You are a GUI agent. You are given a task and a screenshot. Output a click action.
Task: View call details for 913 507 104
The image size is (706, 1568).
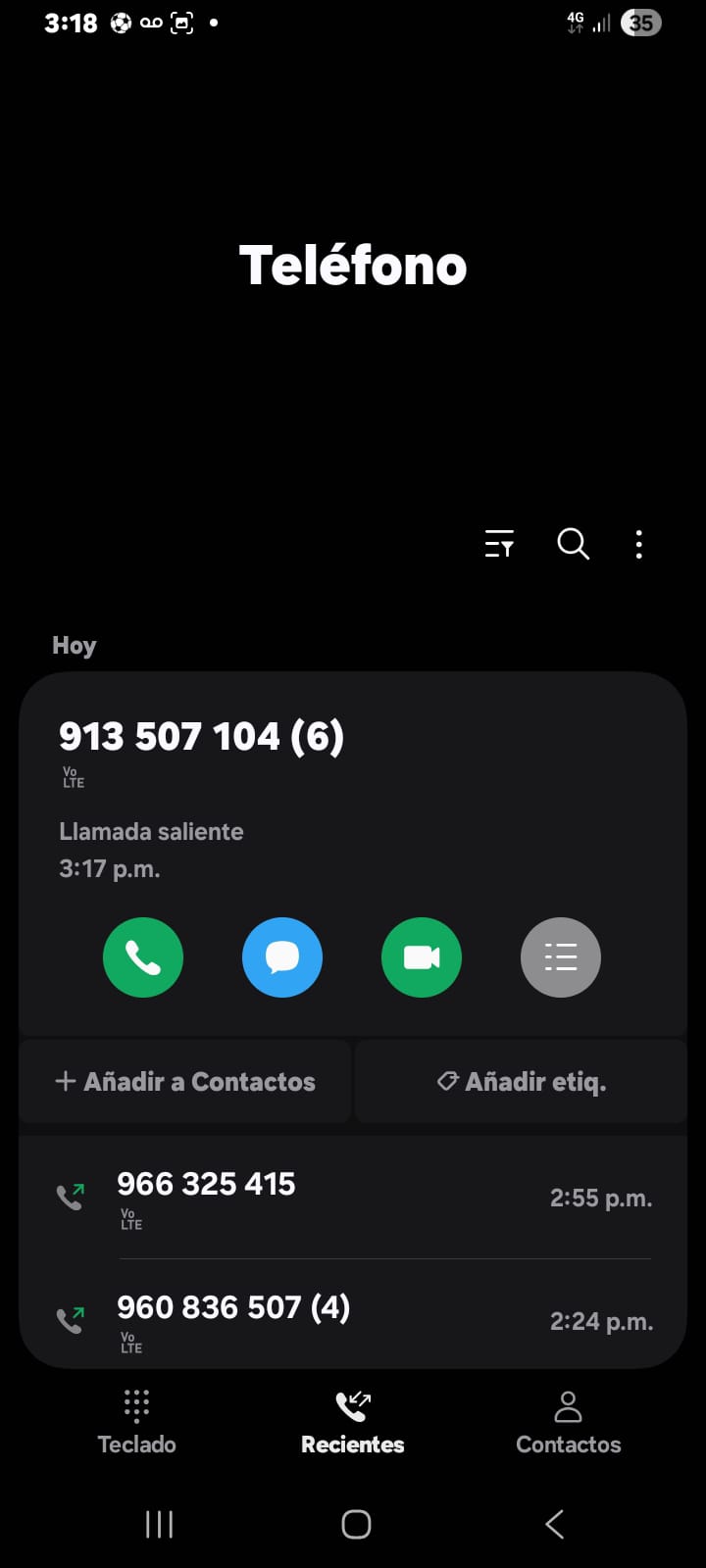pyautogui.click(x=561, y=957)
